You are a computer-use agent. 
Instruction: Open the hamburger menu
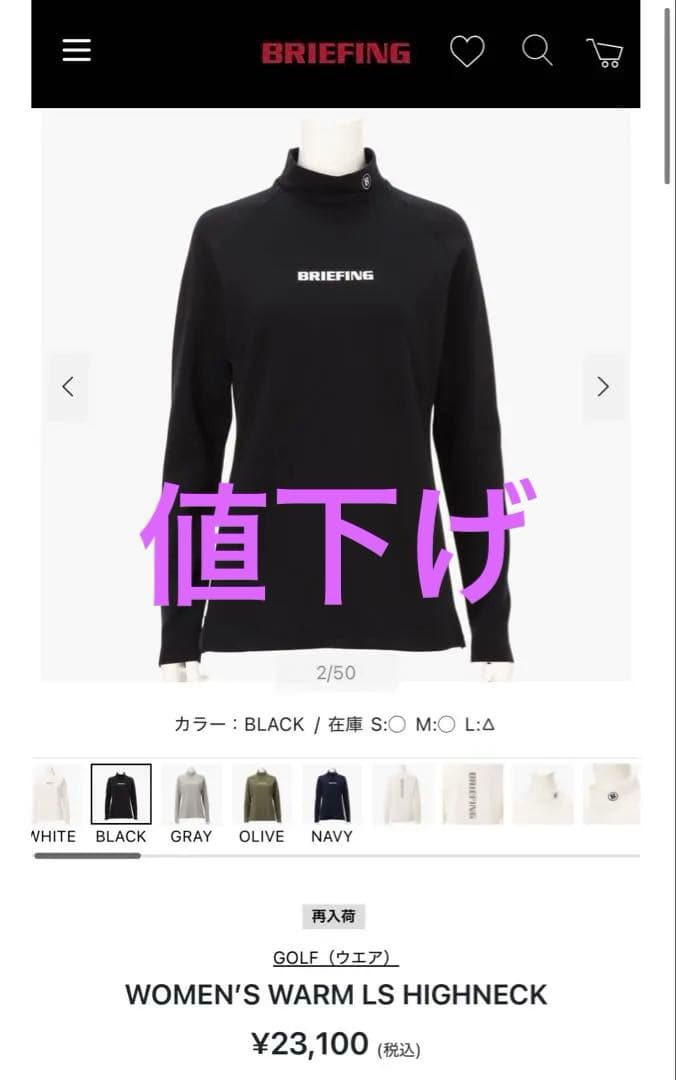click(77, 51)
